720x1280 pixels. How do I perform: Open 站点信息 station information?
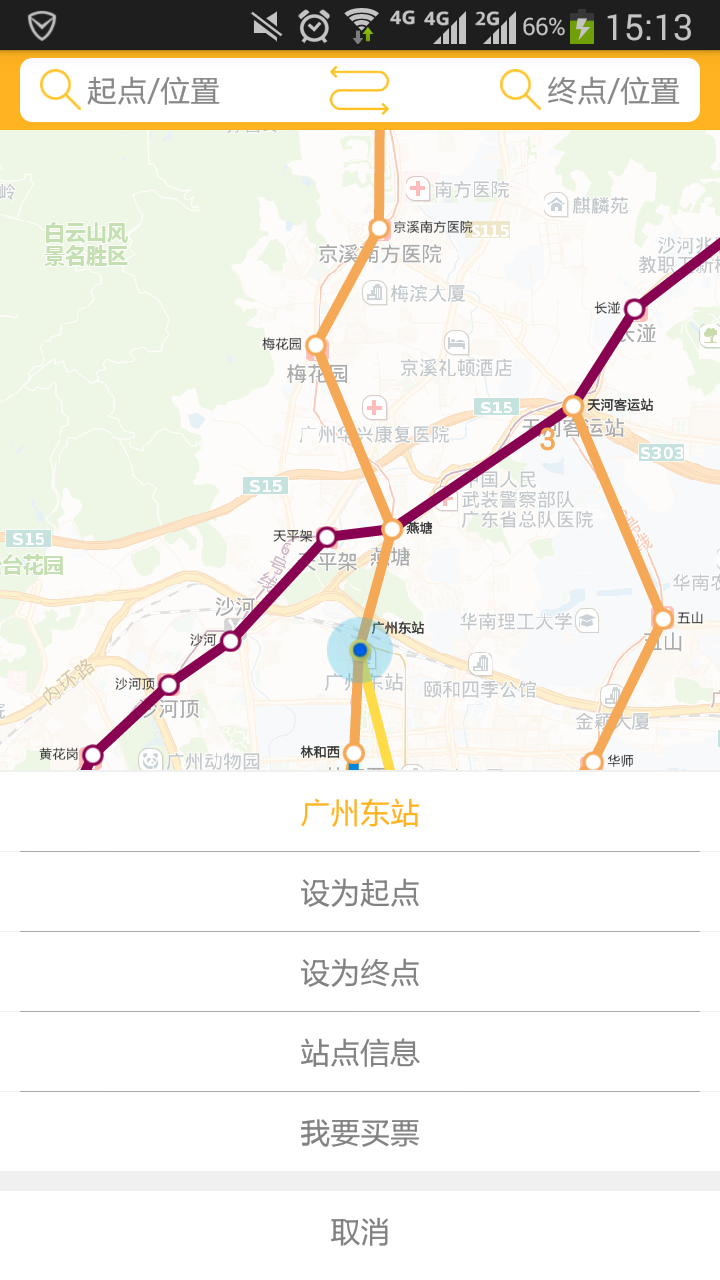(360, 1052)
